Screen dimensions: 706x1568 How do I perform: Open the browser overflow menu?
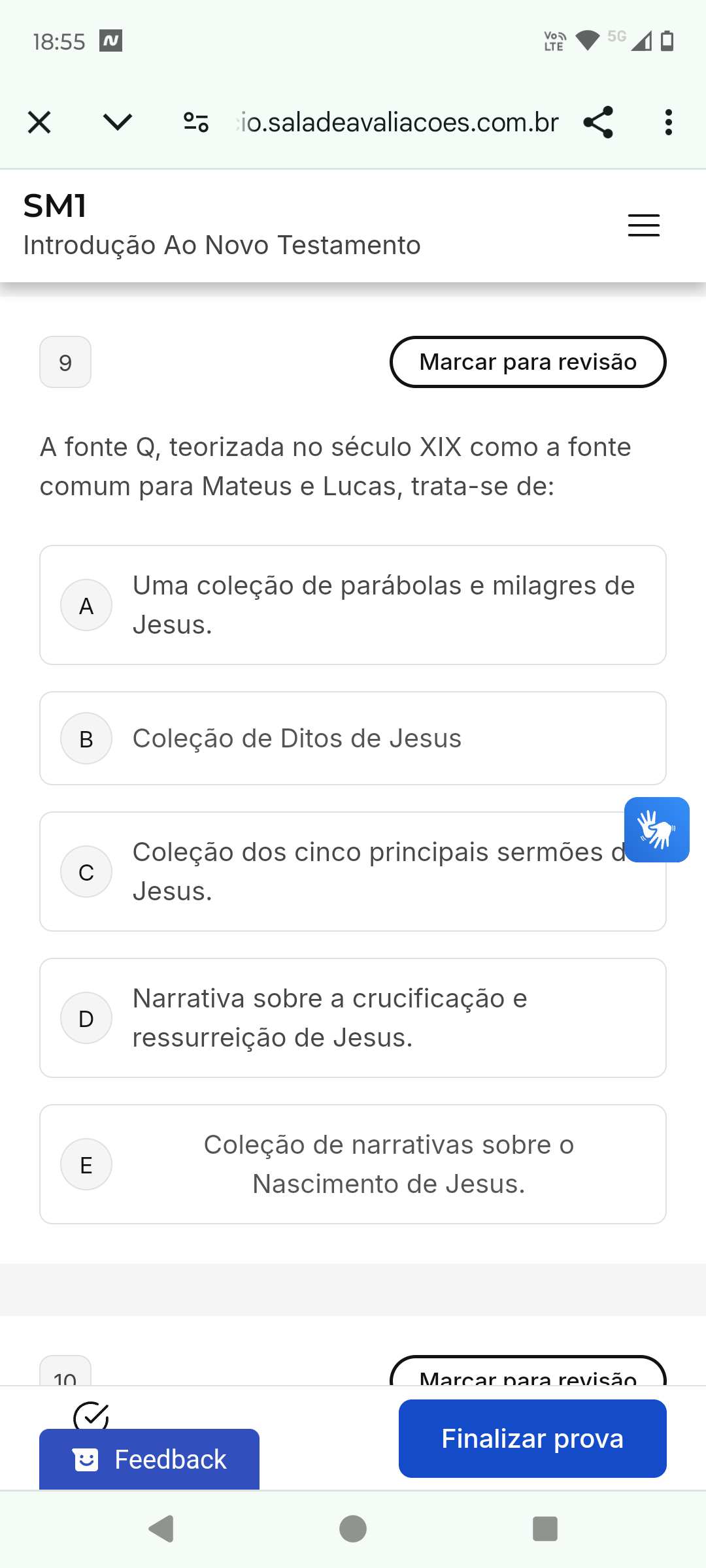(667, 122)
